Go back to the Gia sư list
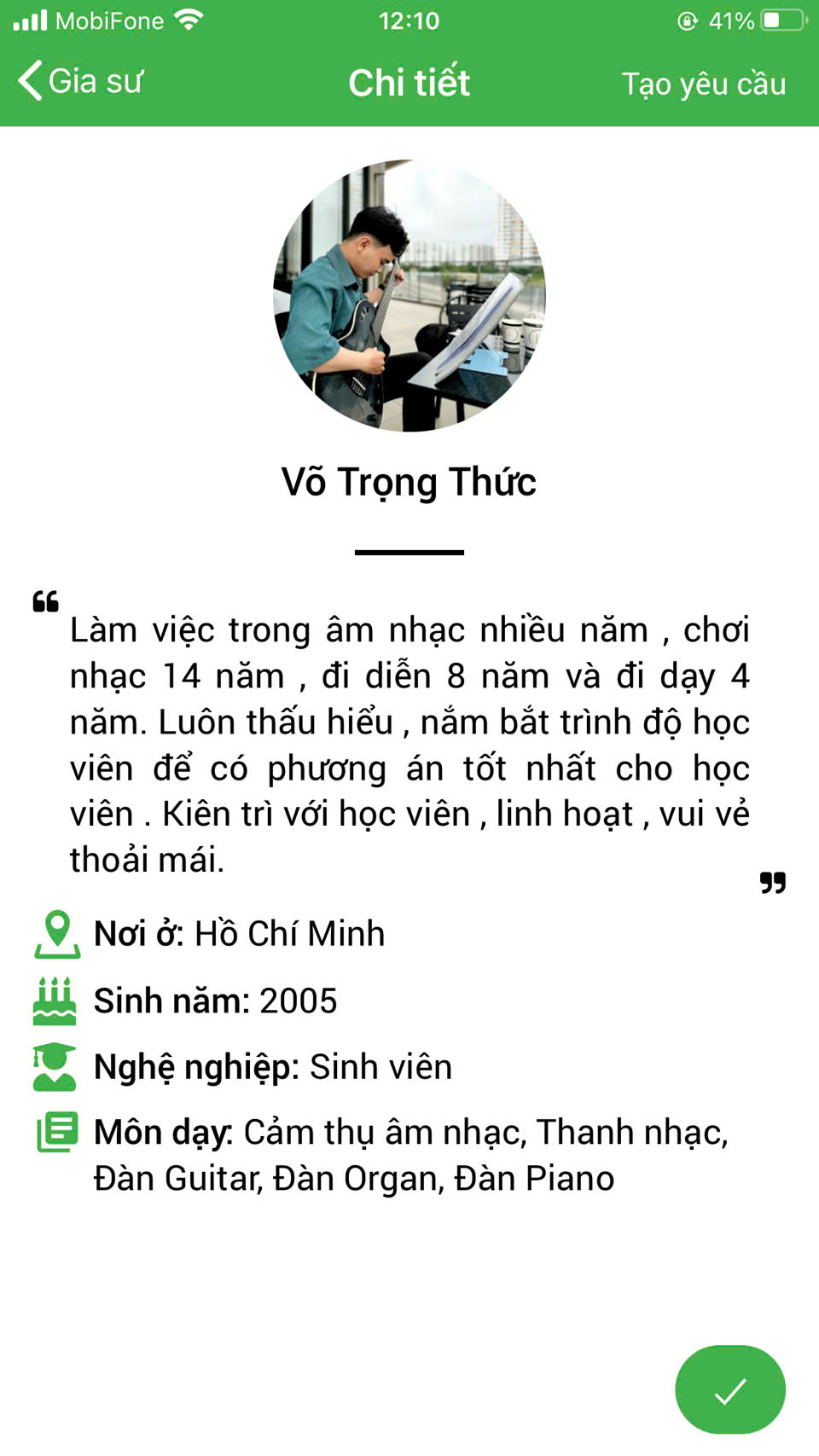The height and width of the screenshot is (1456, 819). coord(80,82)
